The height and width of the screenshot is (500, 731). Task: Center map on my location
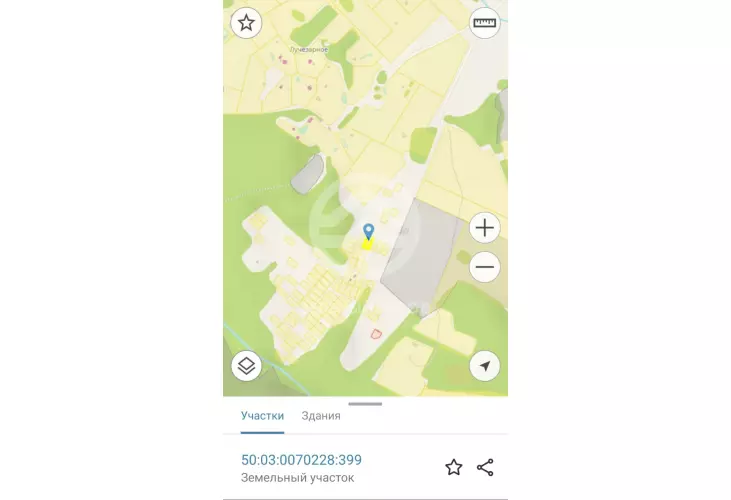point(485,366)
